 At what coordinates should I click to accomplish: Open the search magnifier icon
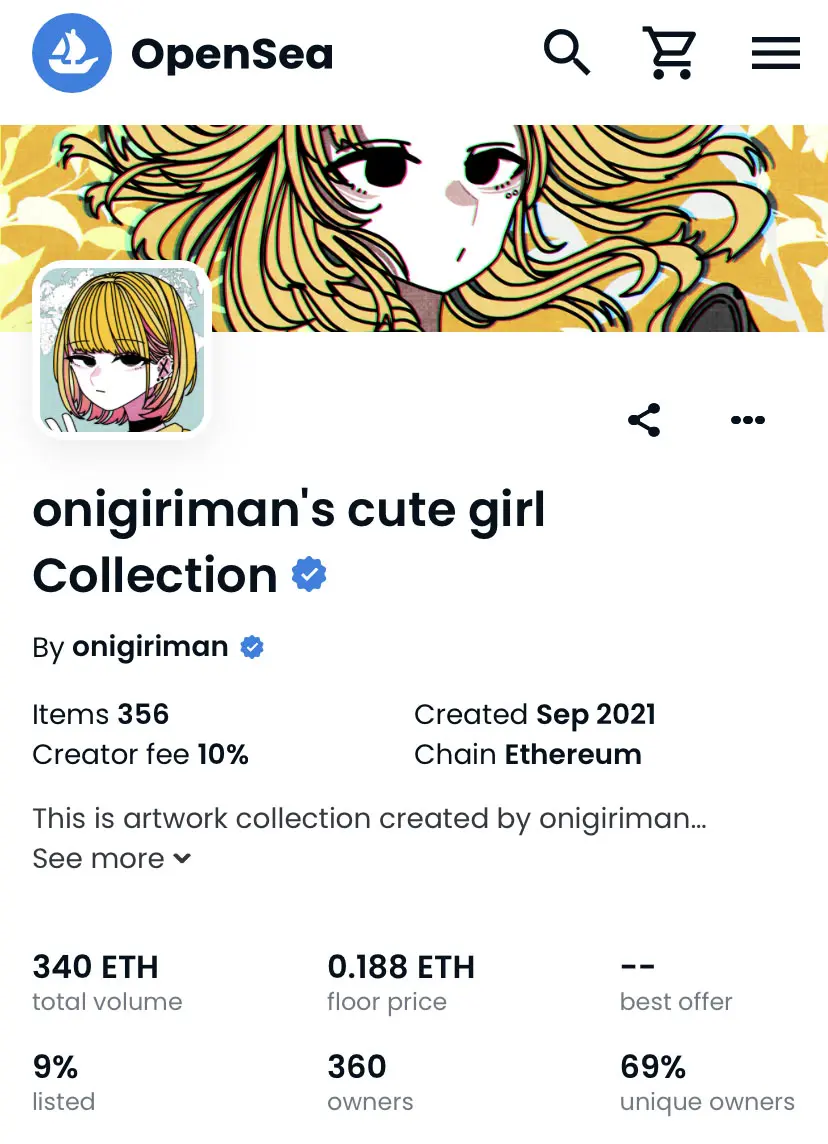click(x=566, y=52)
